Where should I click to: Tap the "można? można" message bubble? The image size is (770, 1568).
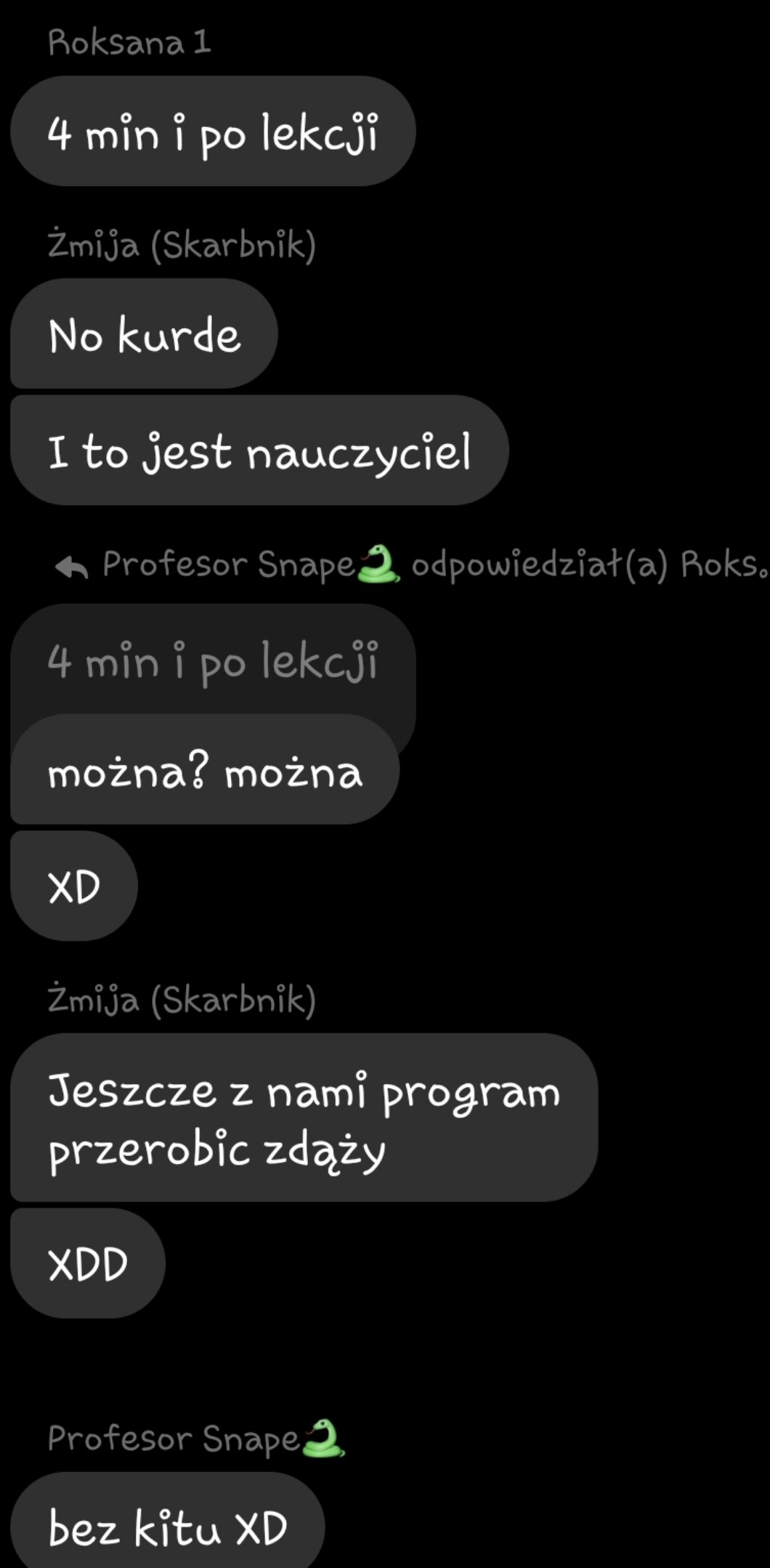coord(205,772)
